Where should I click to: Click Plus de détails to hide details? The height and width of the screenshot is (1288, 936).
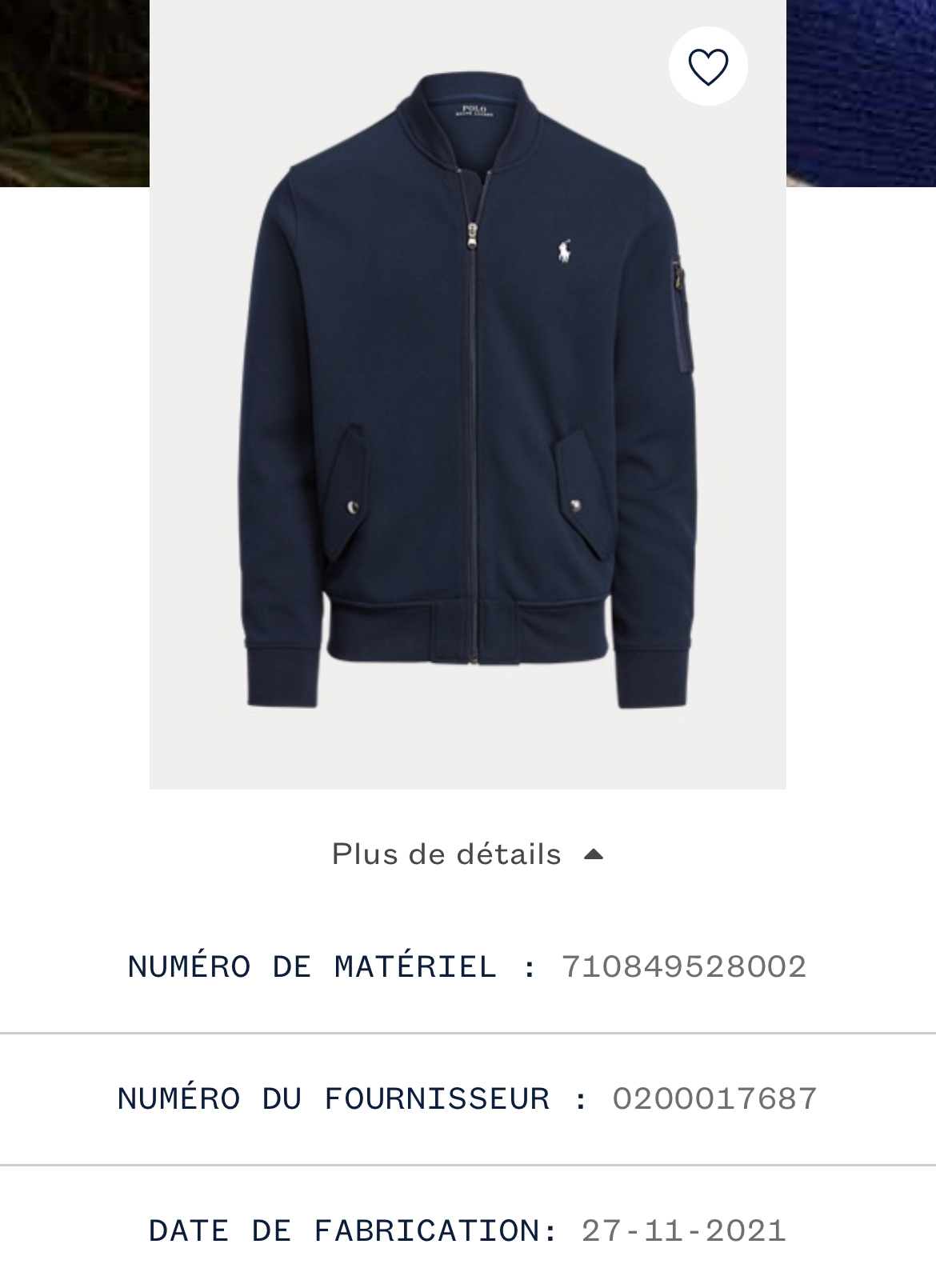pos(445,853)
